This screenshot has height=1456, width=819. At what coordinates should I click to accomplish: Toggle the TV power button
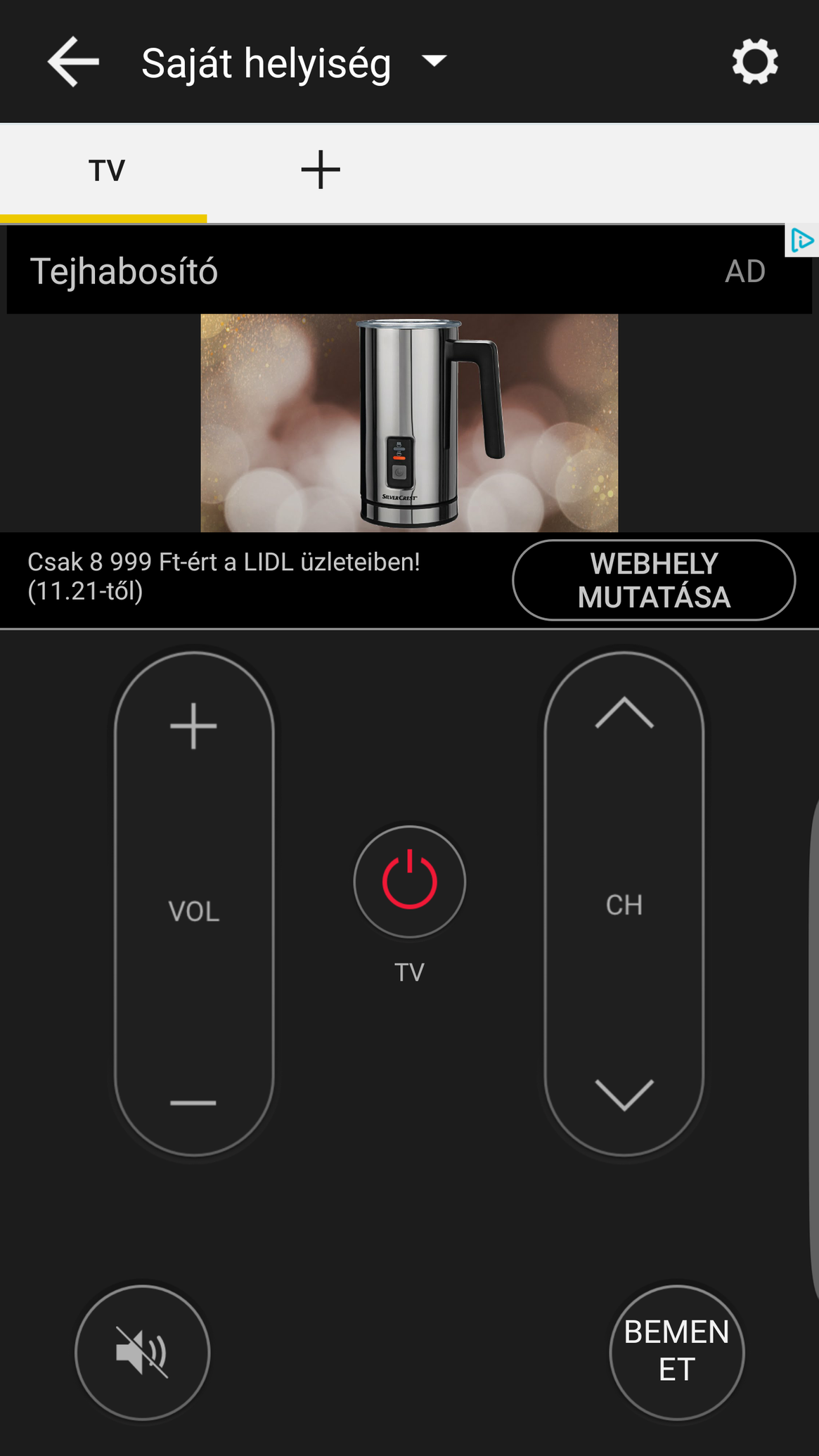(x=410, y=881)
